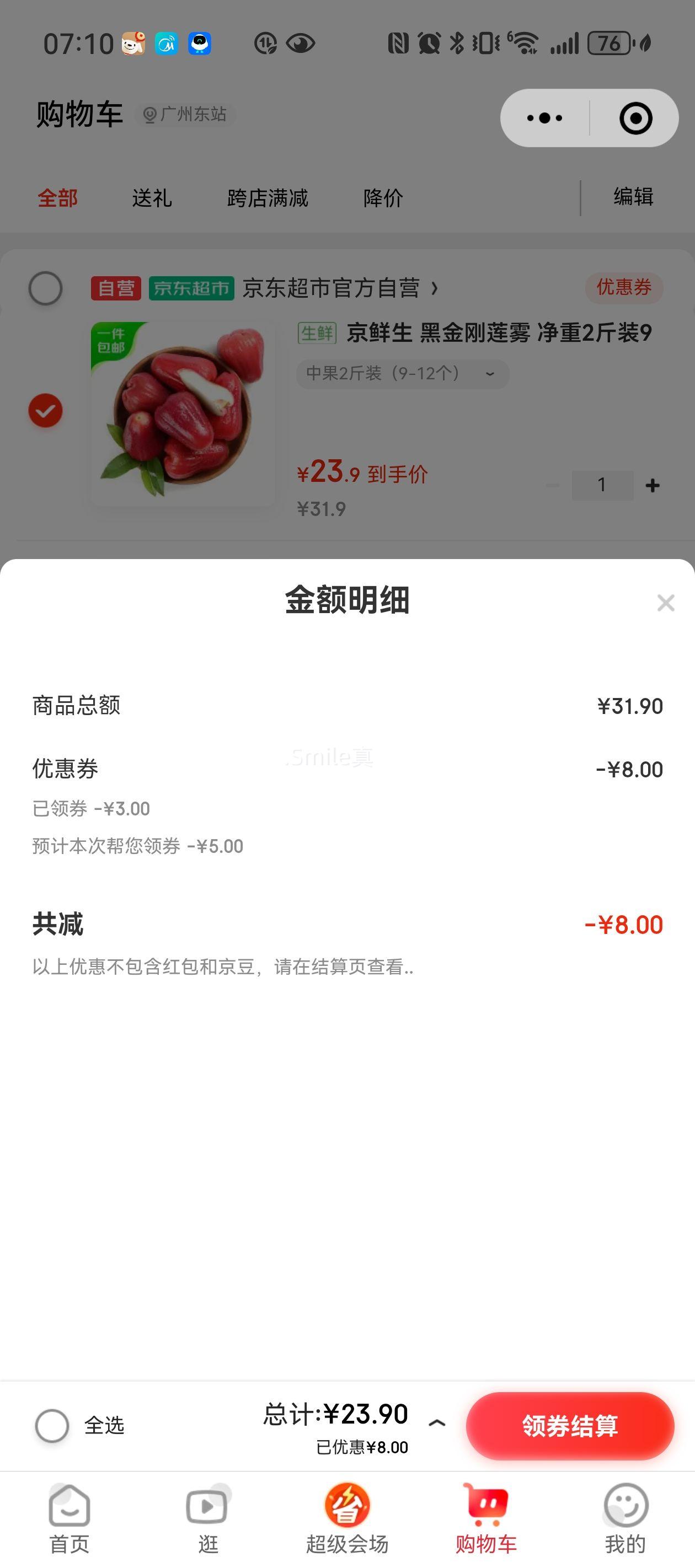Screen dimensions: 695x1568
Task: Toggle the 全选 select-all checkbox
Action: click(x=52, y=1425)
